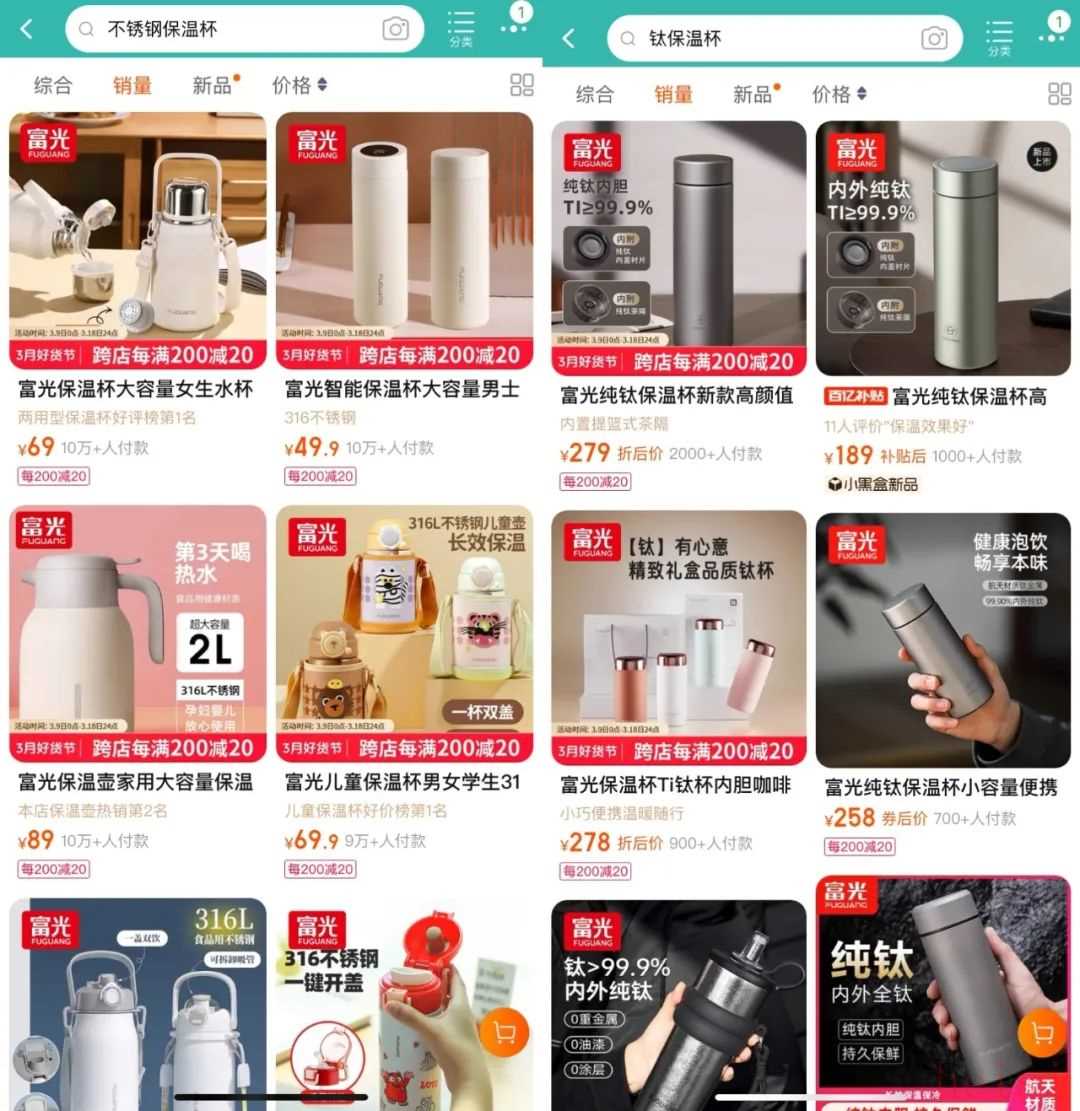Select 综合 sorting for 不锈钢保温杯 results
The width and height of the screenshot is (1080, 1111).
53,86
